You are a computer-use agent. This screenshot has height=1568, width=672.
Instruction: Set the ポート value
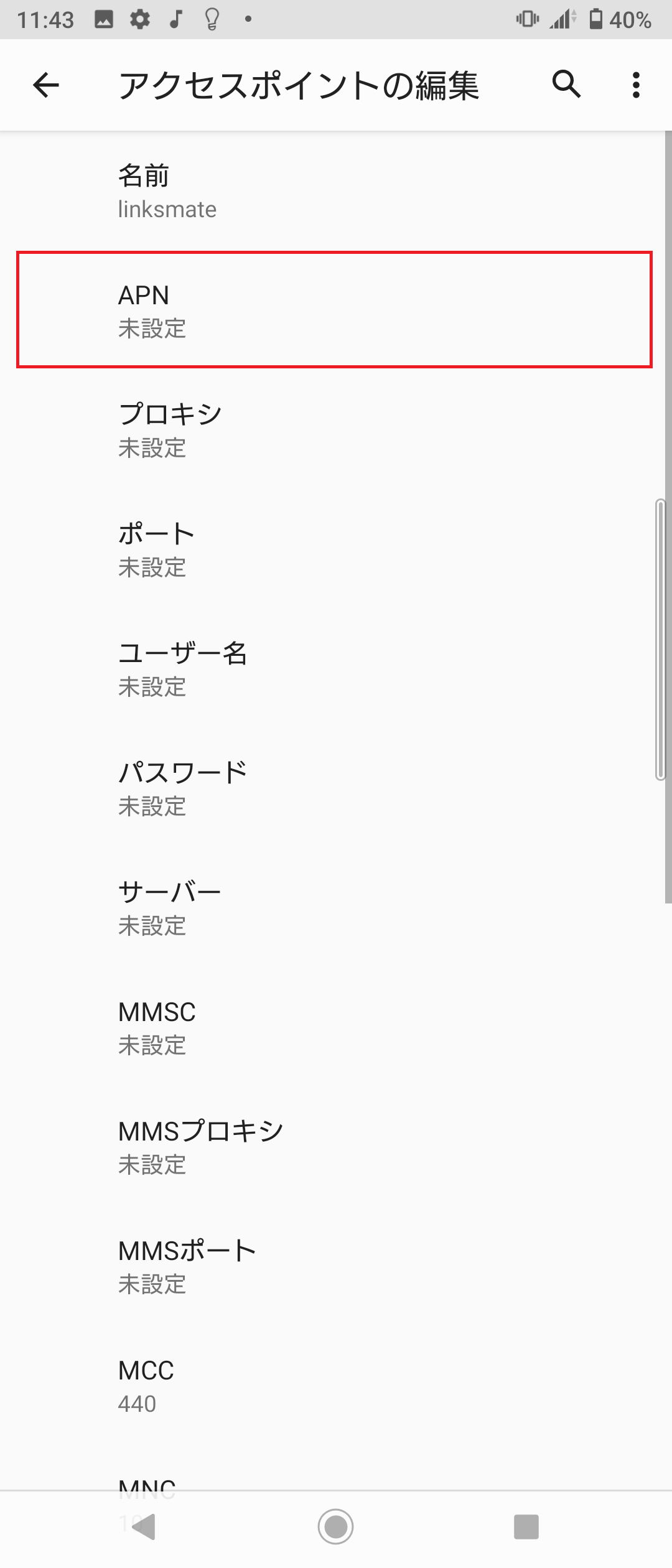pos(336,549)
